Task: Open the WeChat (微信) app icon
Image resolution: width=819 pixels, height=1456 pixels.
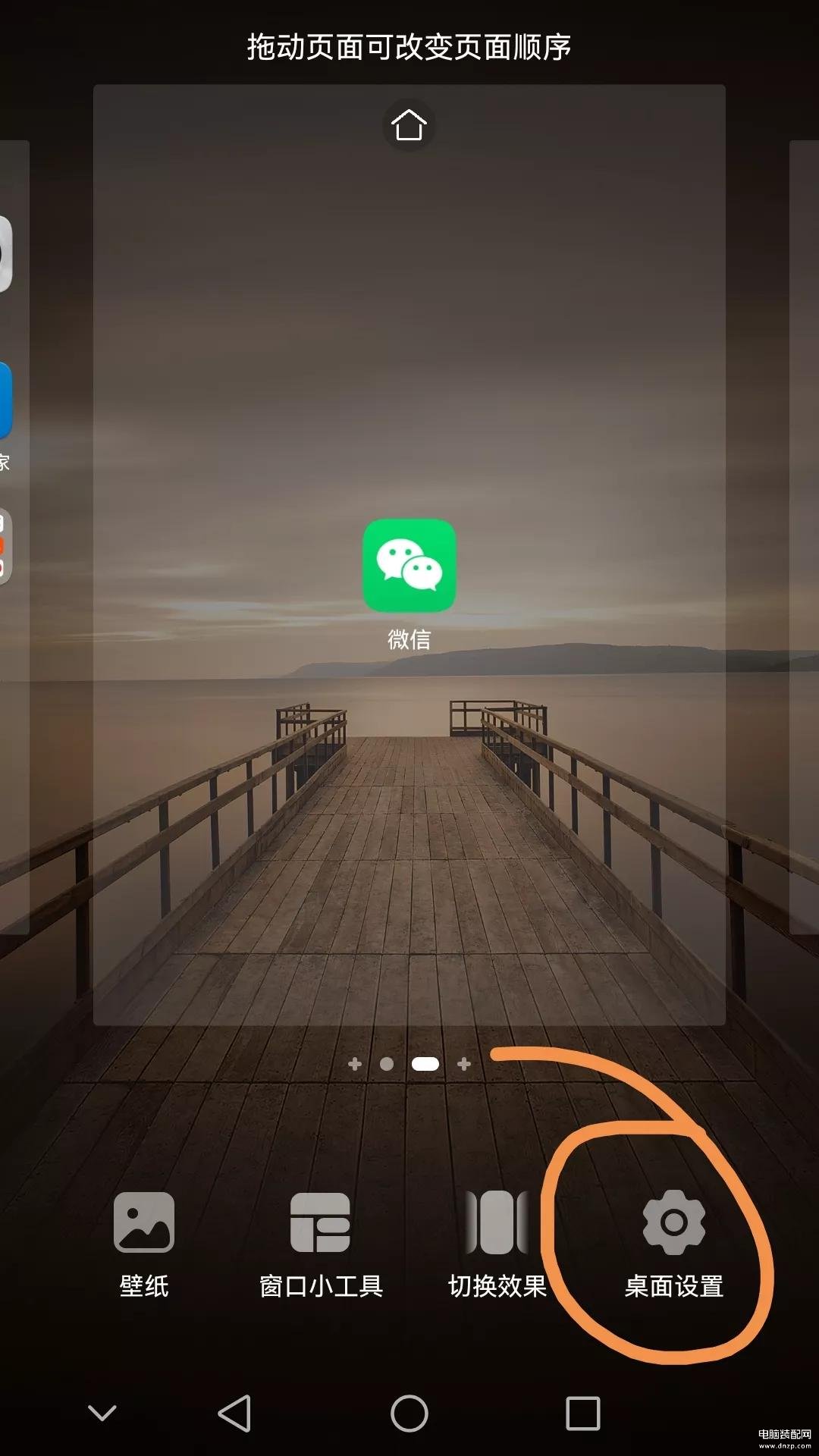Action: click(x=409, y=566)
